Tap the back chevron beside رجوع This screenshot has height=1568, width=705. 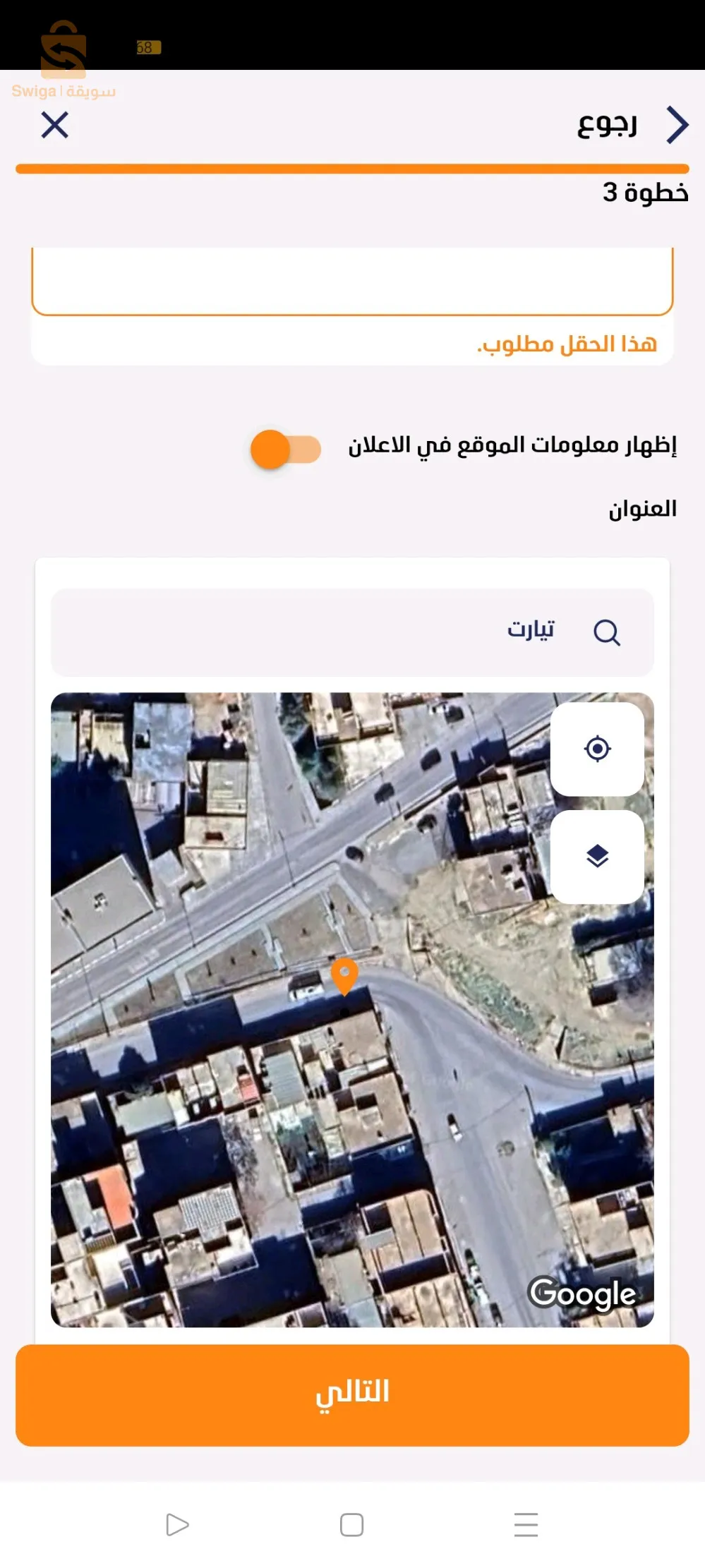(676, 126)
